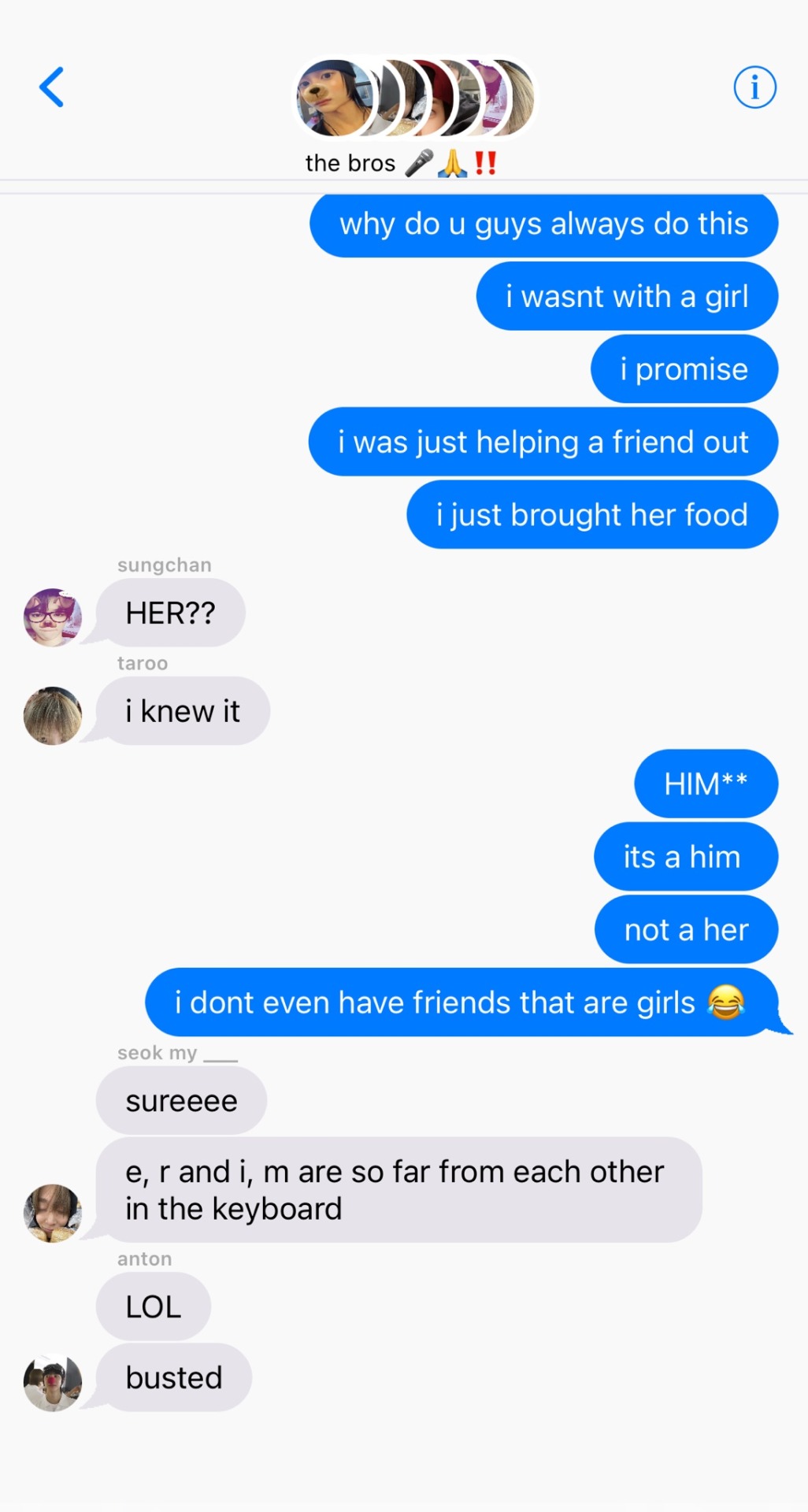Image resolution: width=808 pixels, height=1512 pixels.
Task: Open 'the bros' group avatars header
Action: 415,98
